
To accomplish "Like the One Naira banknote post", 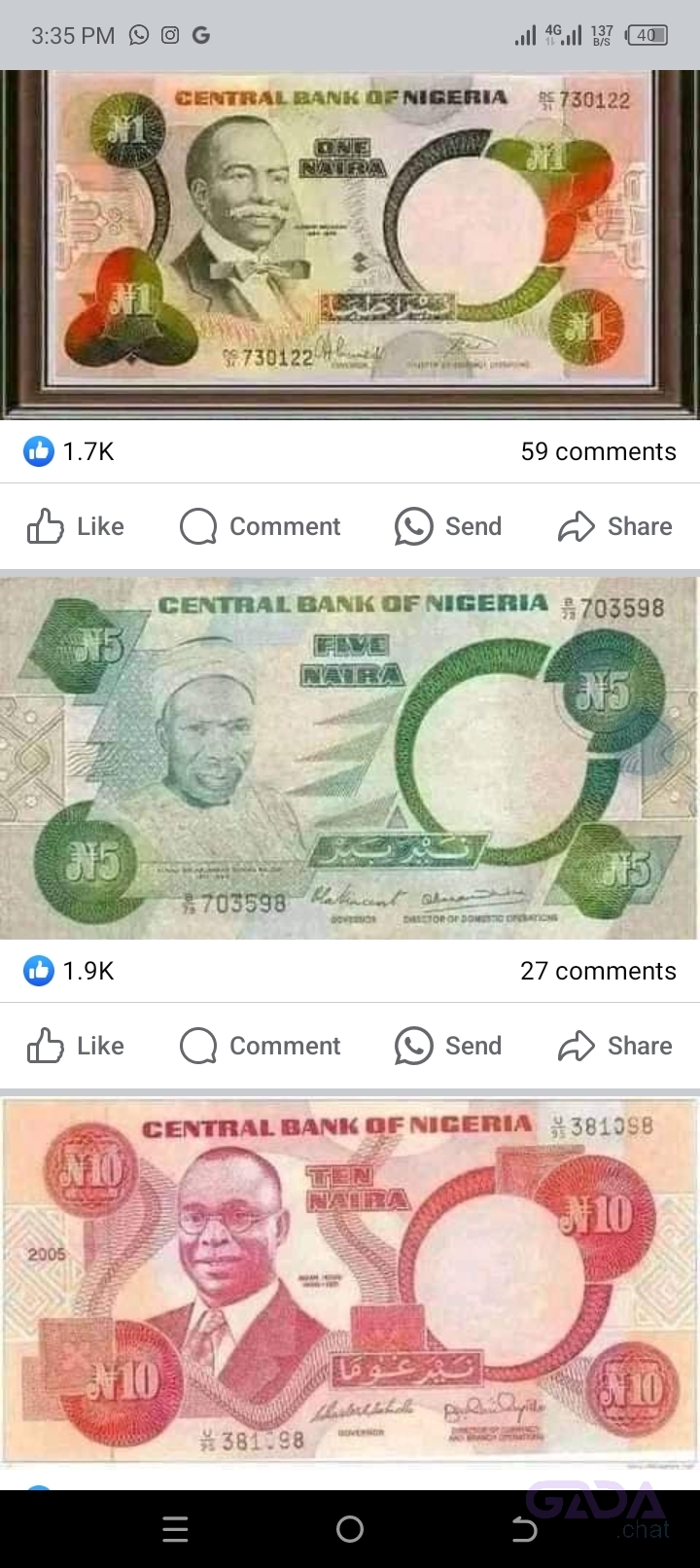I will click(76, 526).
